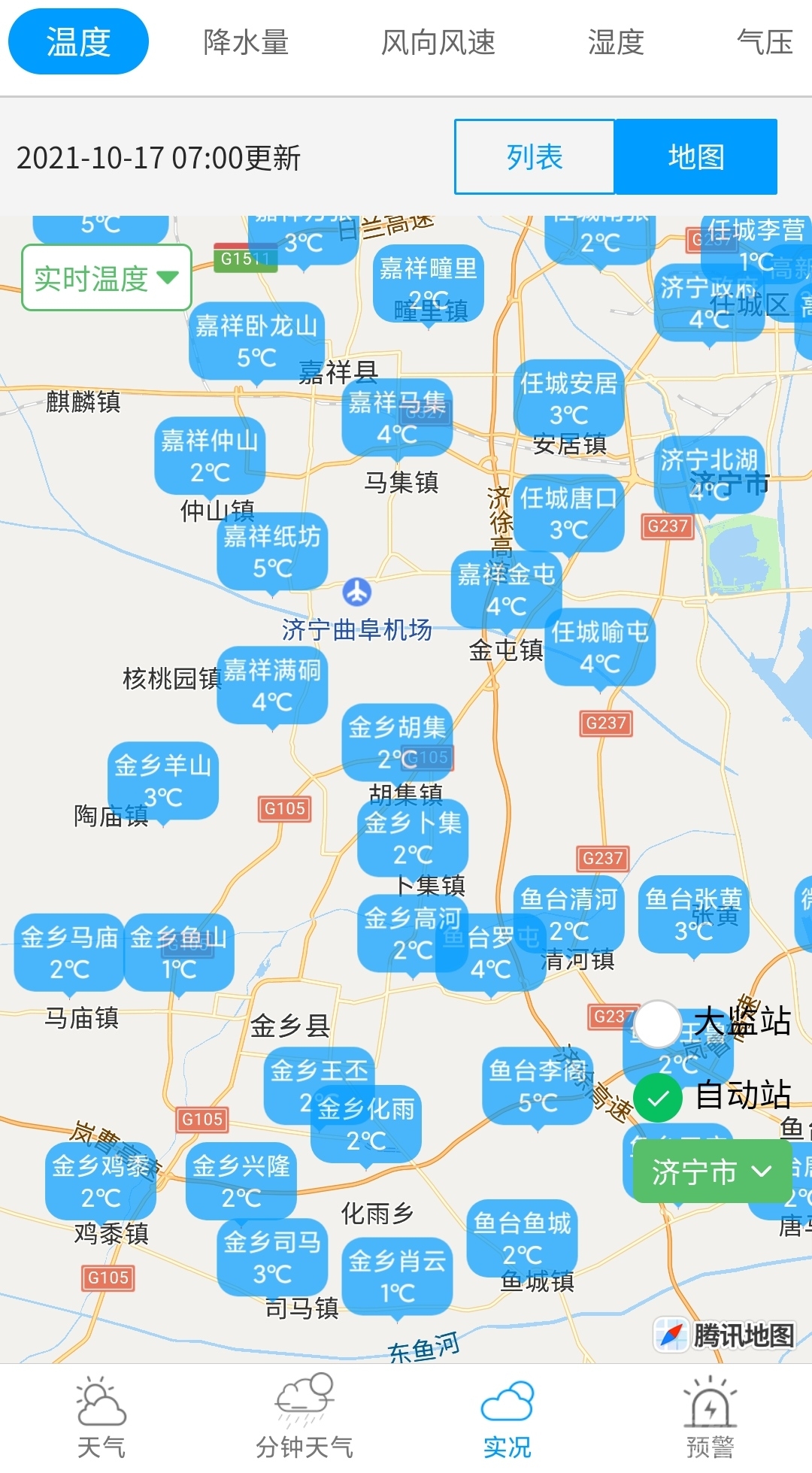Select the 风向风速 tab
This screenshot has width=812, height=1473.
click(x=438, y=42)
